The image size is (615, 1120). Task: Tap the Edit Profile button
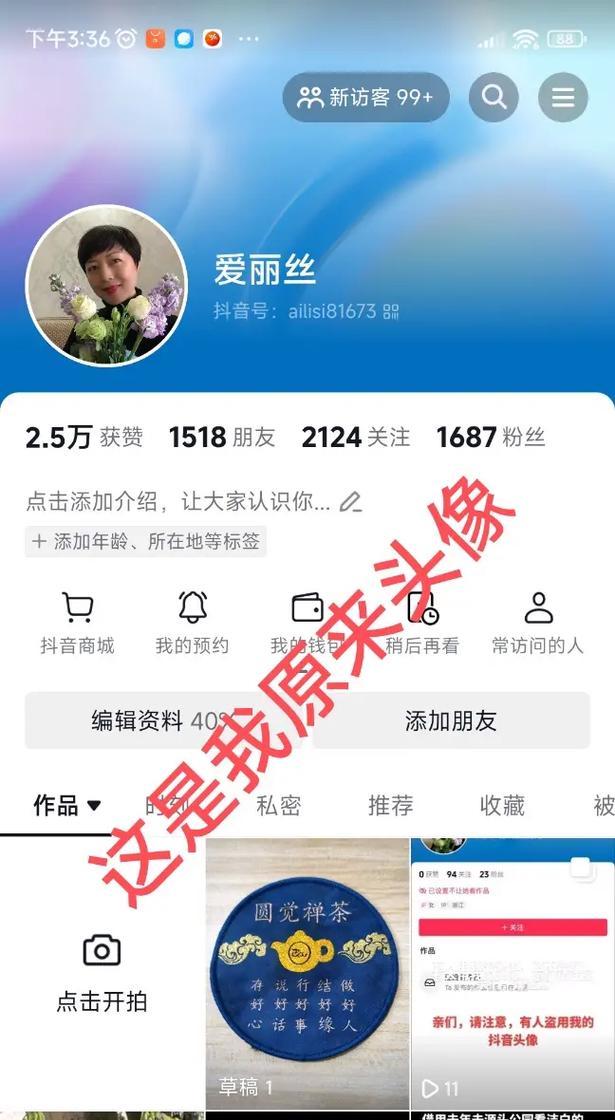pos(160,720)
